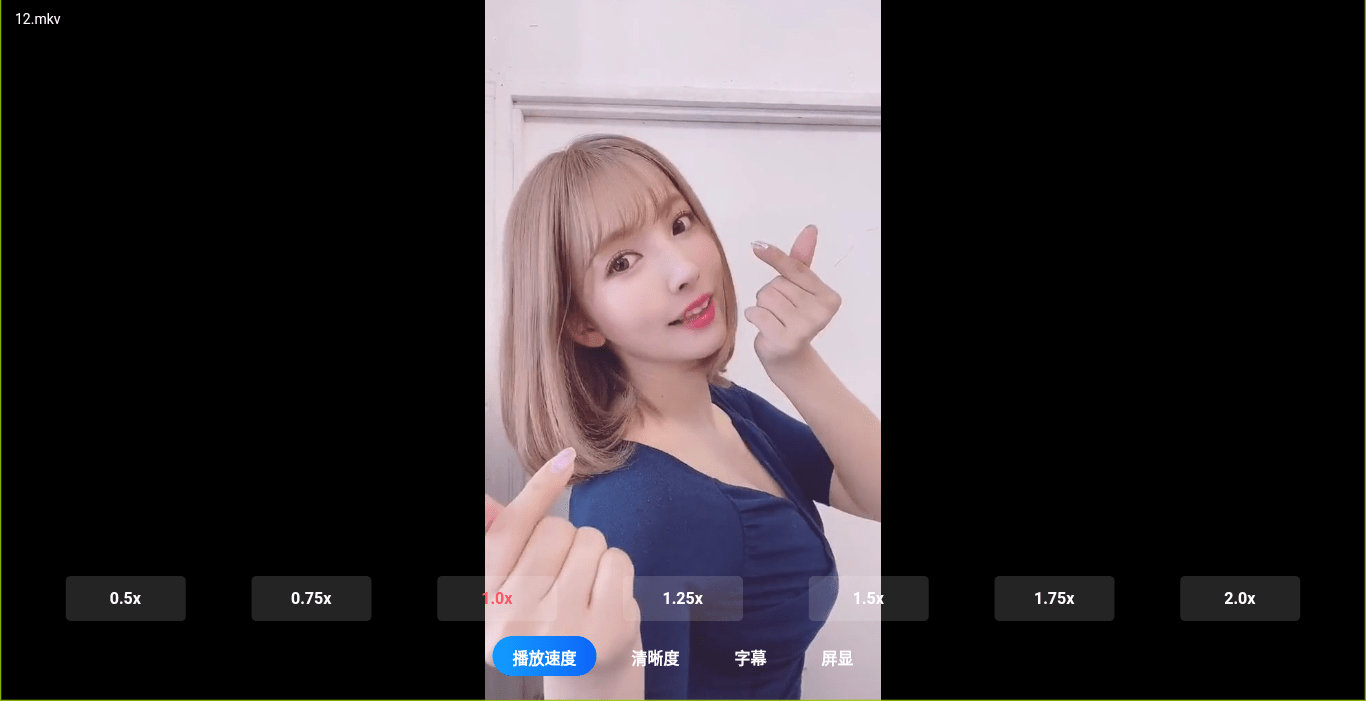Set playback speed to 0.5x
Screen dimensions: 1366x701
pyautogui.click(x=125, y=598)
